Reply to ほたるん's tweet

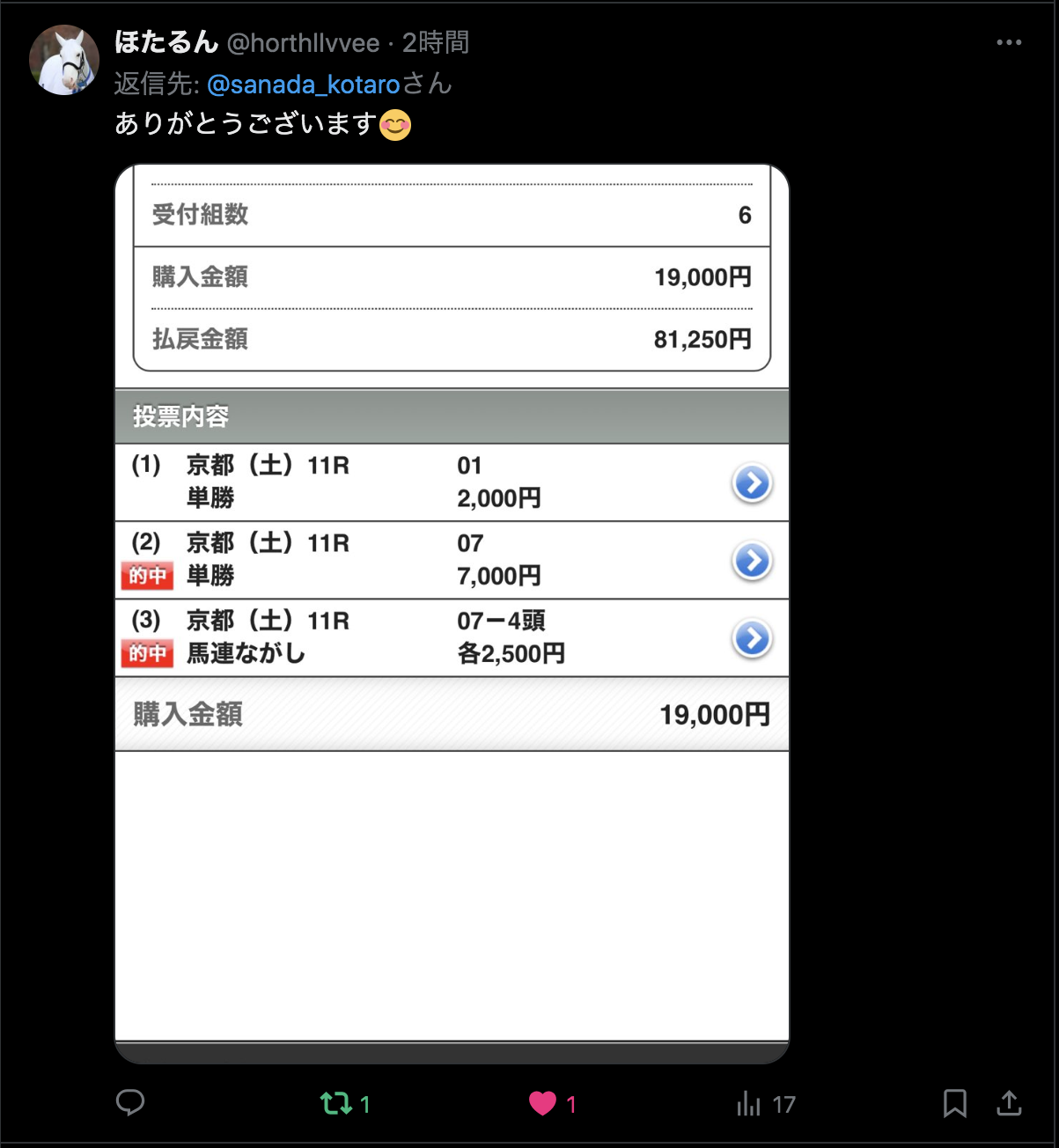click(x=130, y=1103)
